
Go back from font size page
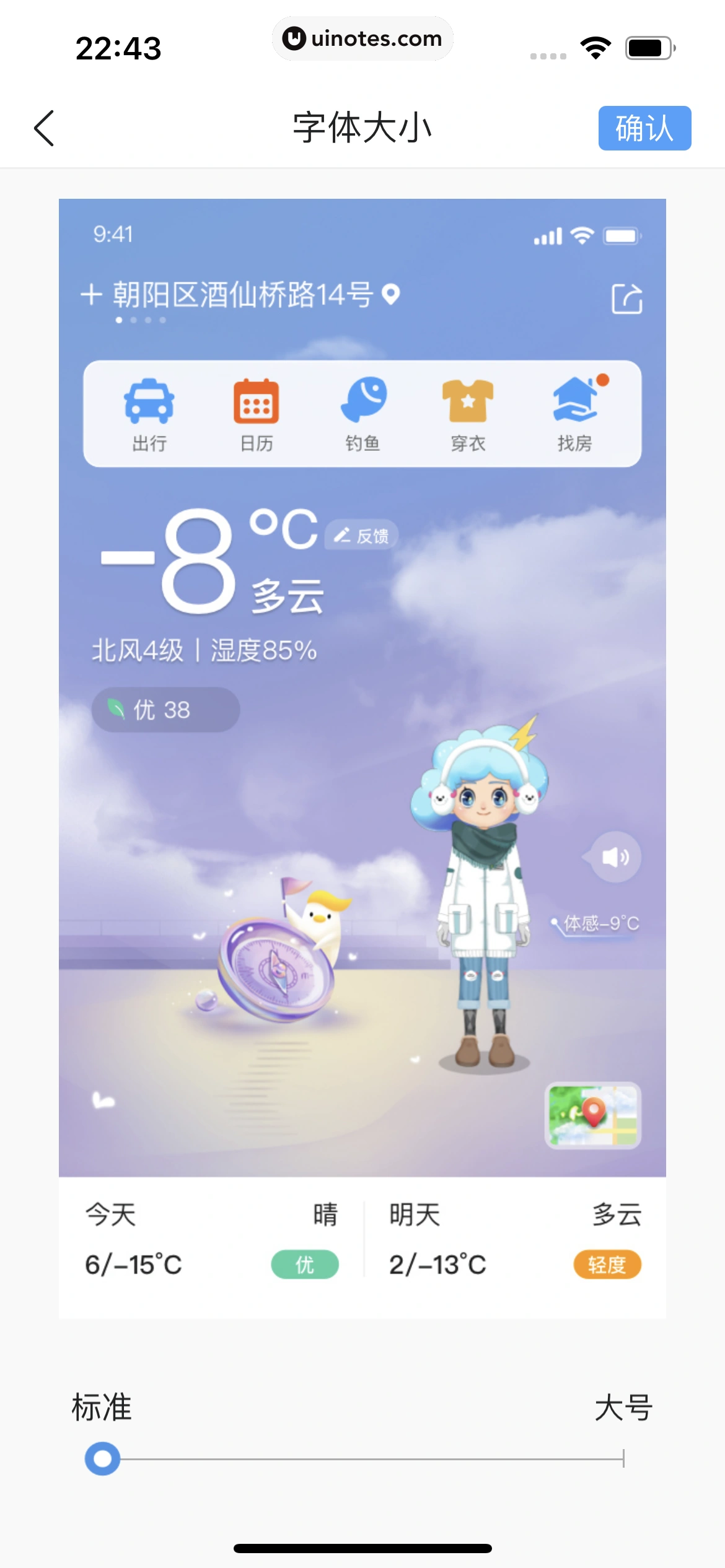pyautogui.click(x=45, y=128)
